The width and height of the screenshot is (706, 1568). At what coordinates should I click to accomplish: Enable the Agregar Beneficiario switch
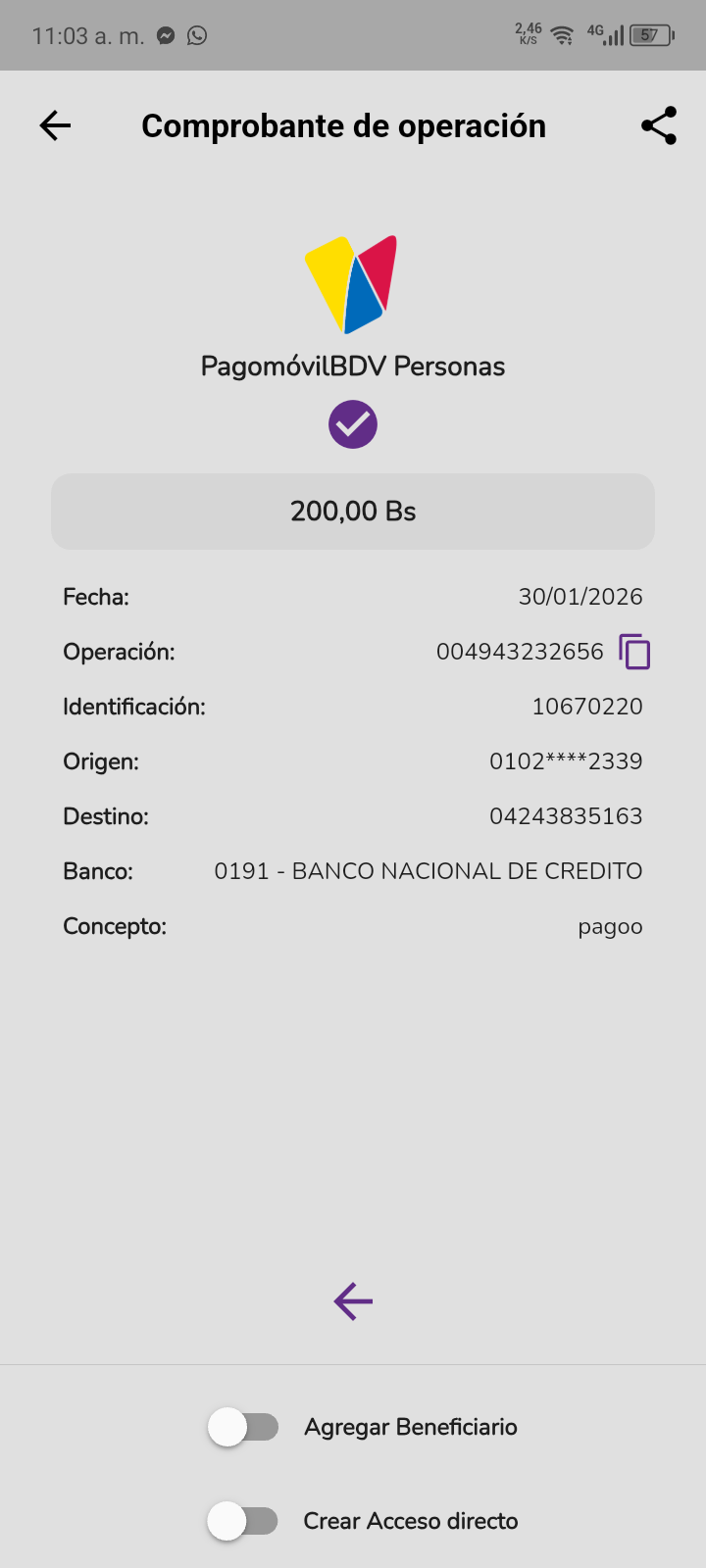243,1427
